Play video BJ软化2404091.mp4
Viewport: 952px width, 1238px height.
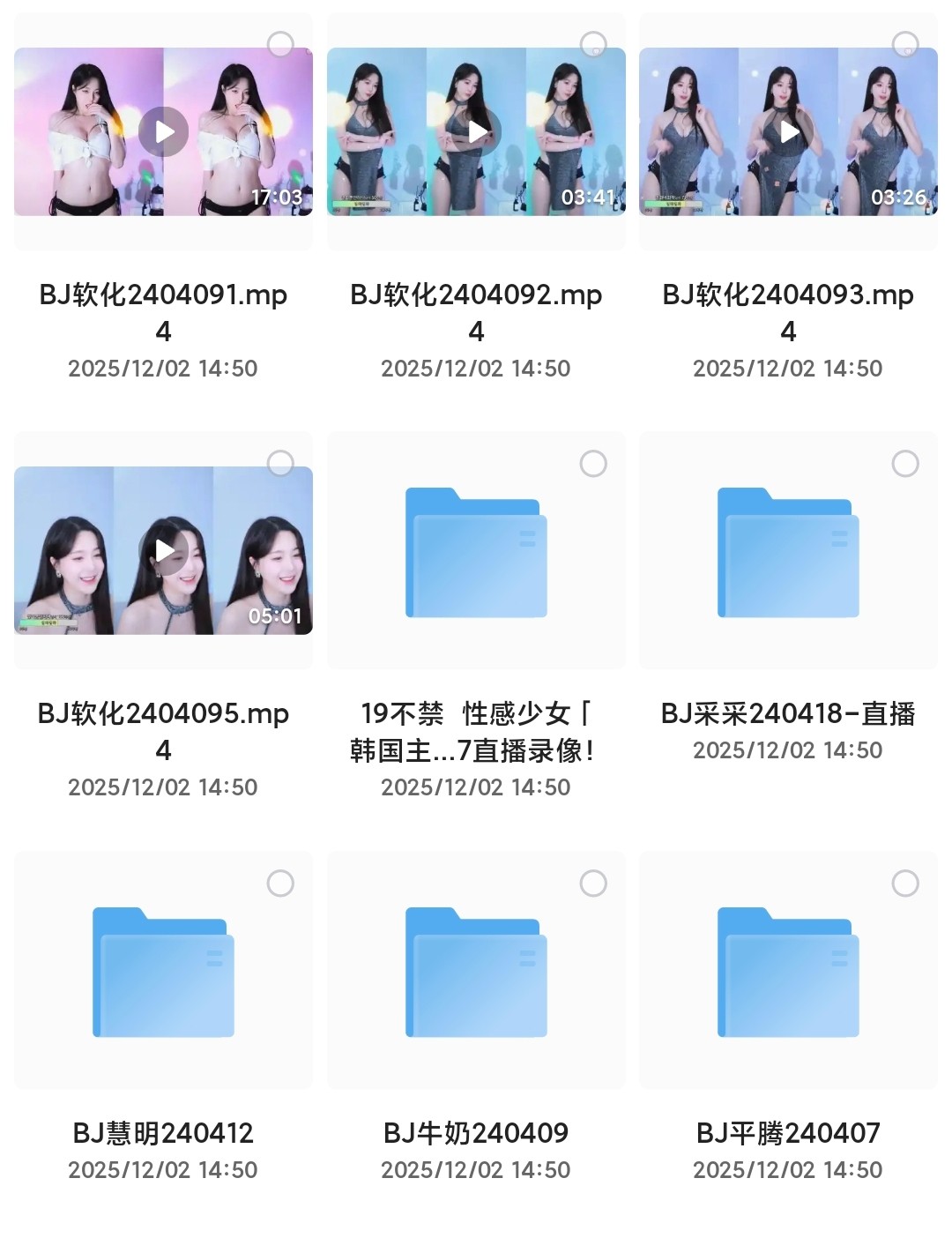pyautogui.click(x=163, y=132)
